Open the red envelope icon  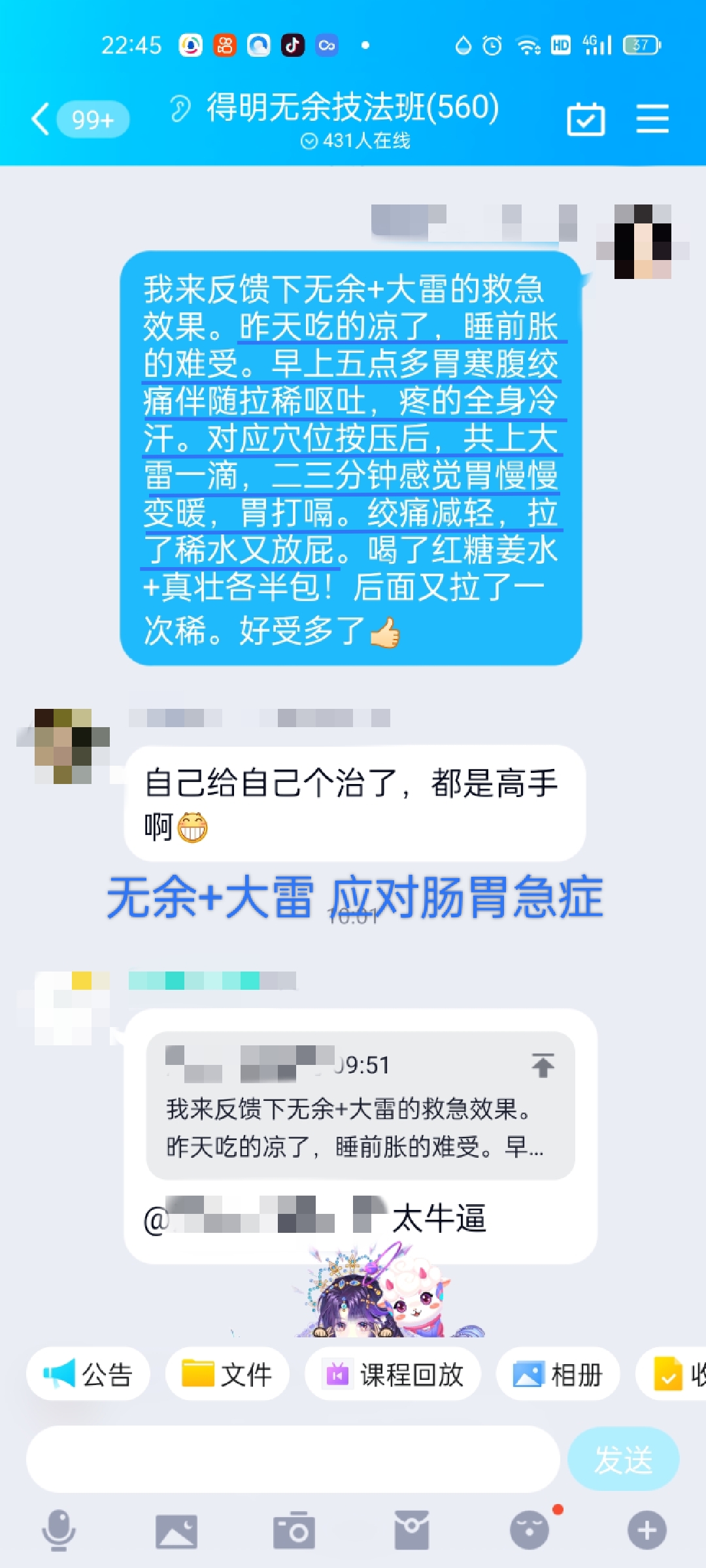[412, 1530]
